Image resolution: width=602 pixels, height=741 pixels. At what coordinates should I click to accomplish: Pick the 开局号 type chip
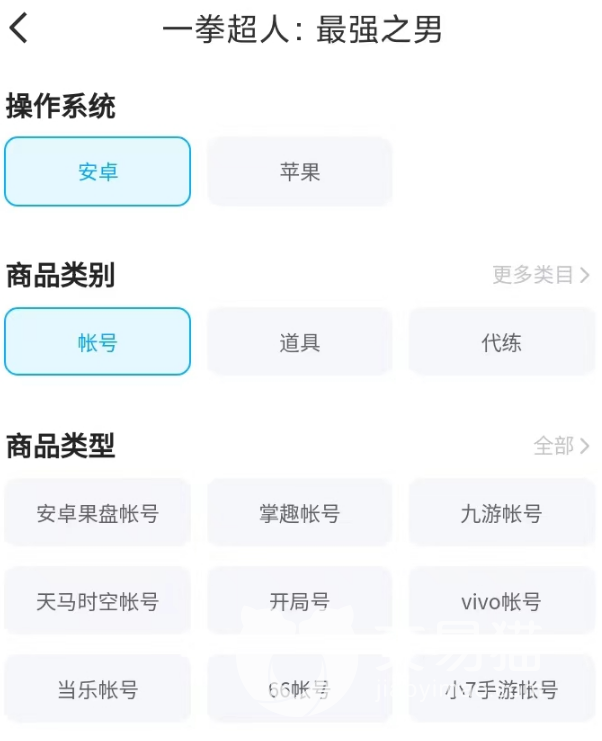299,602
